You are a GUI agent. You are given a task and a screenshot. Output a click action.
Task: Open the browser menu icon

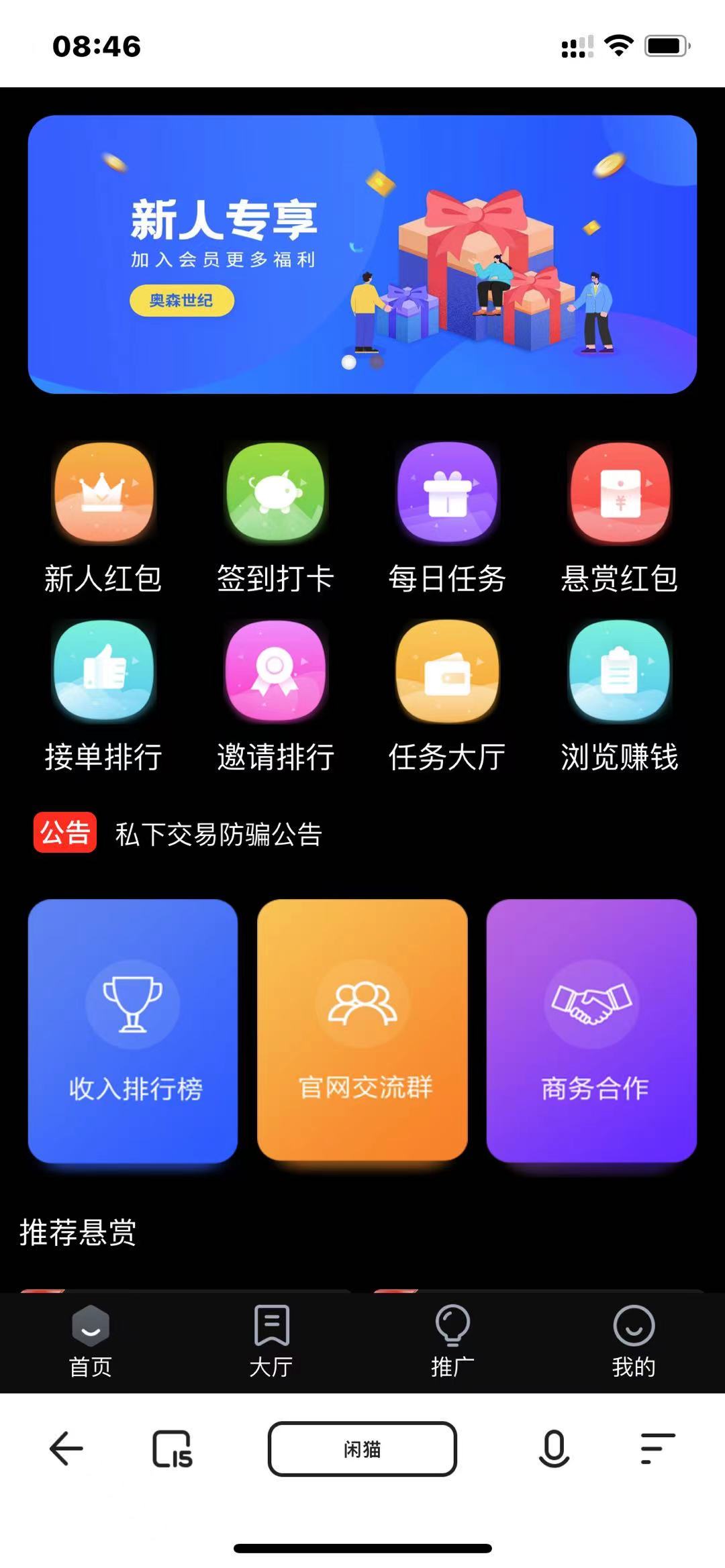pos(658,1449)
